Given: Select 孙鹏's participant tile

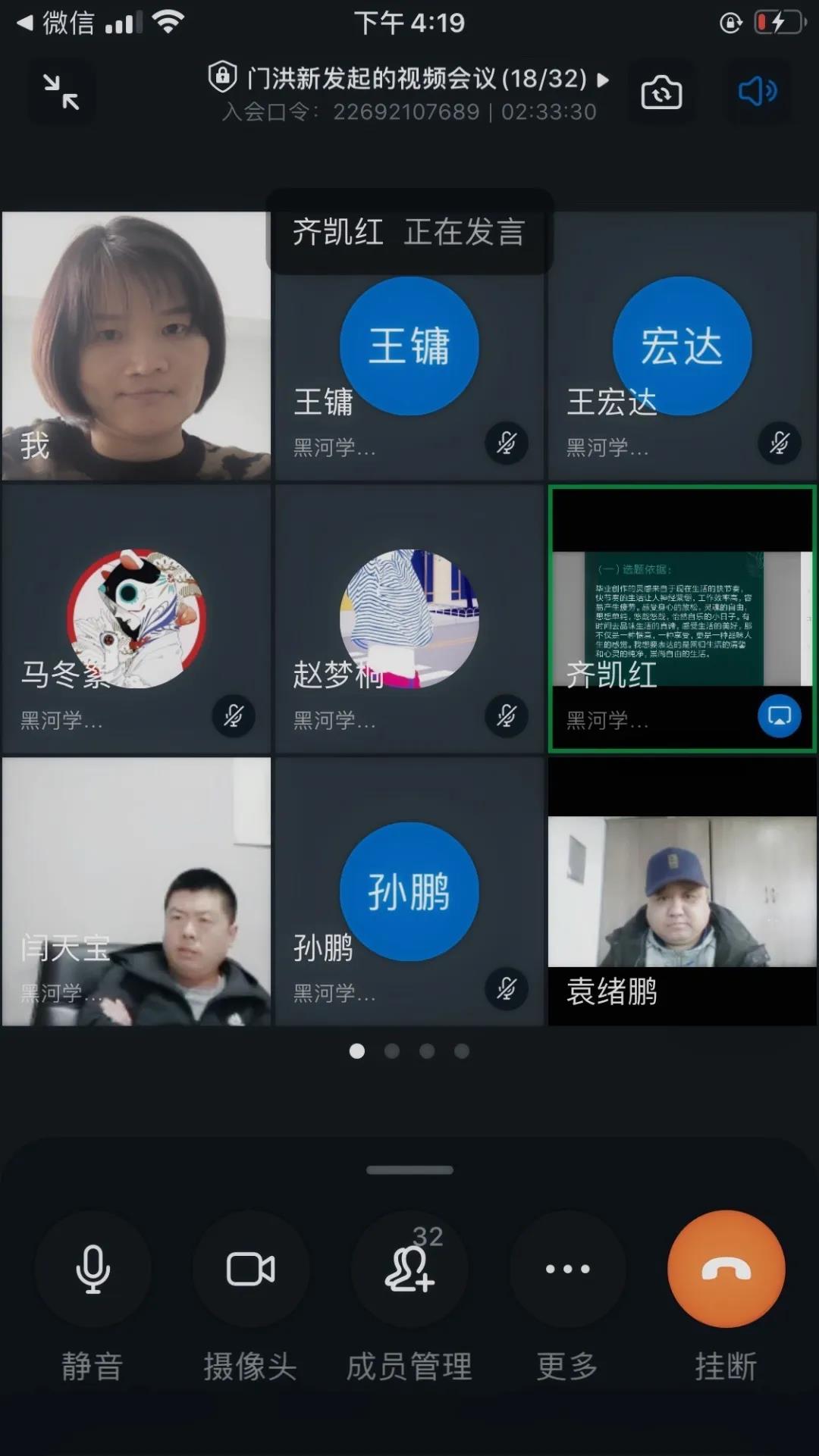Looking at the screenshot, I should point(409,891).
